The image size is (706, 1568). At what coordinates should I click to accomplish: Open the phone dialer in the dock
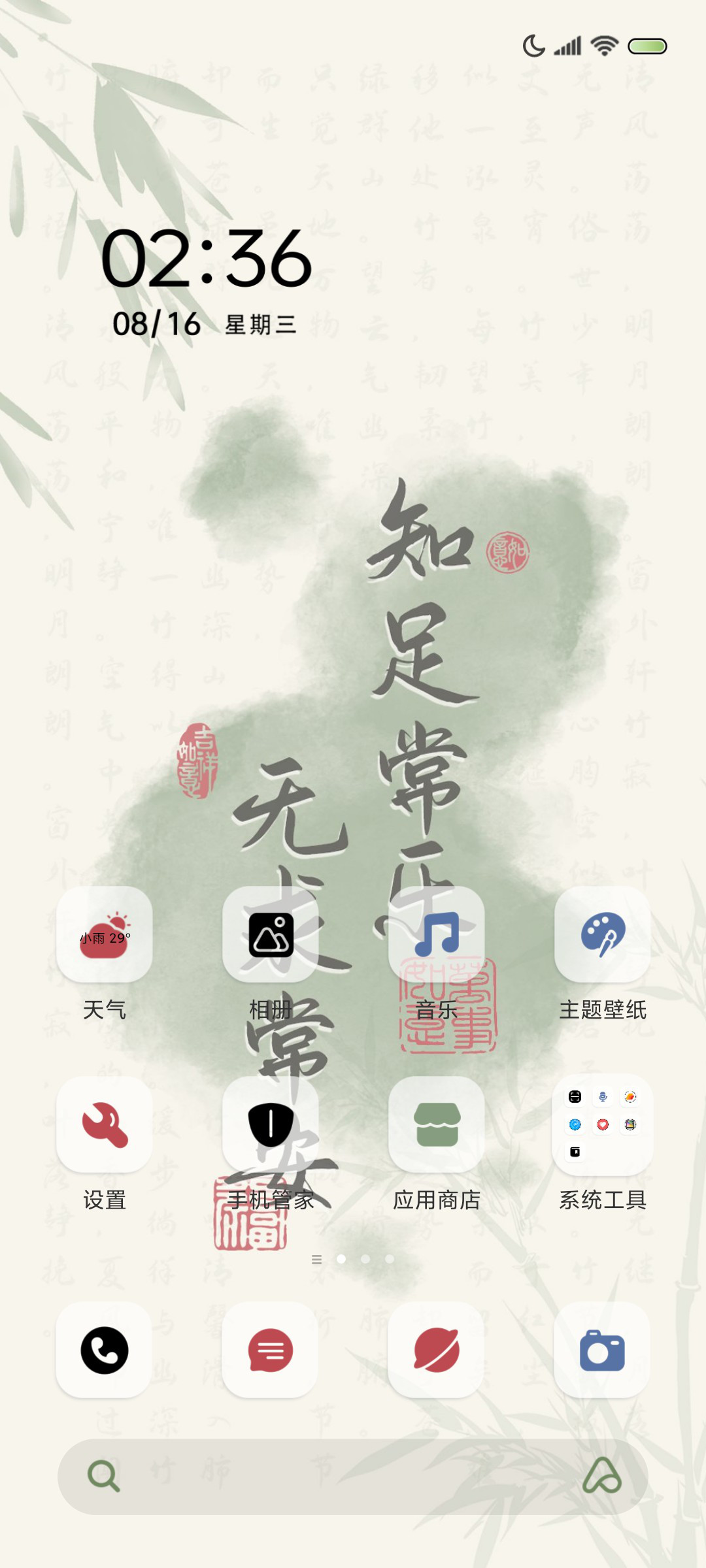(105, 1350)
